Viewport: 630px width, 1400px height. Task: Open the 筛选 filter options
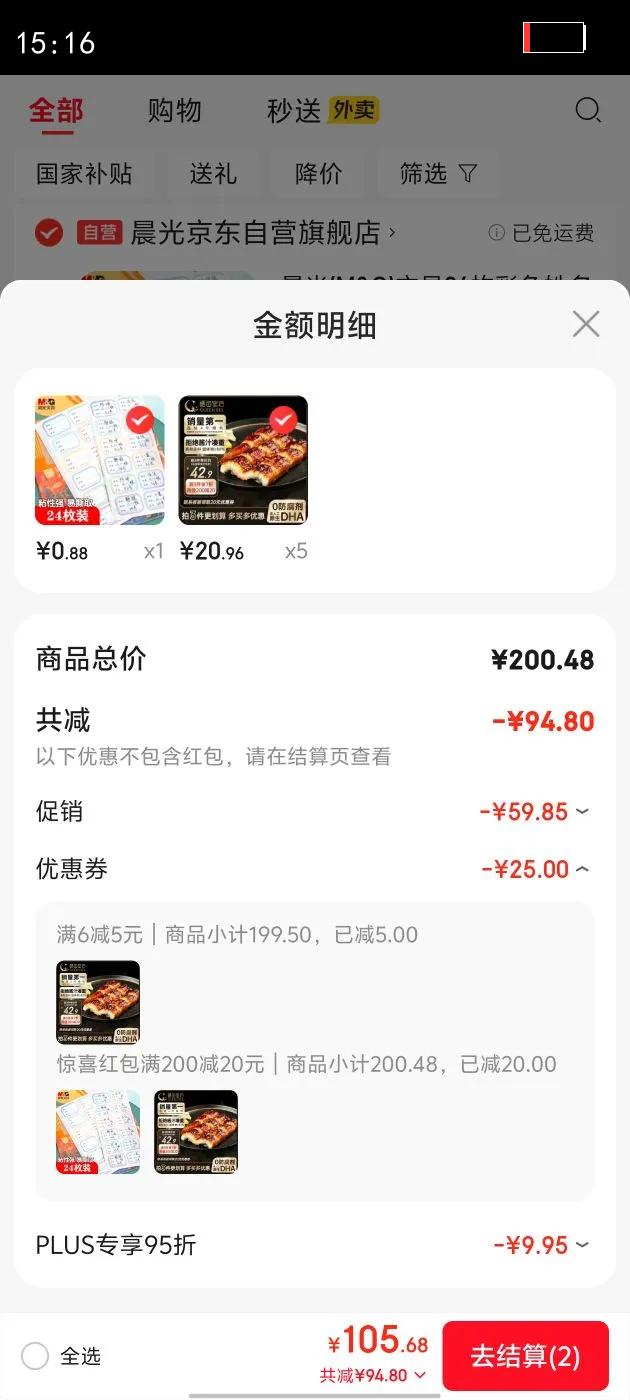(438, 174)
